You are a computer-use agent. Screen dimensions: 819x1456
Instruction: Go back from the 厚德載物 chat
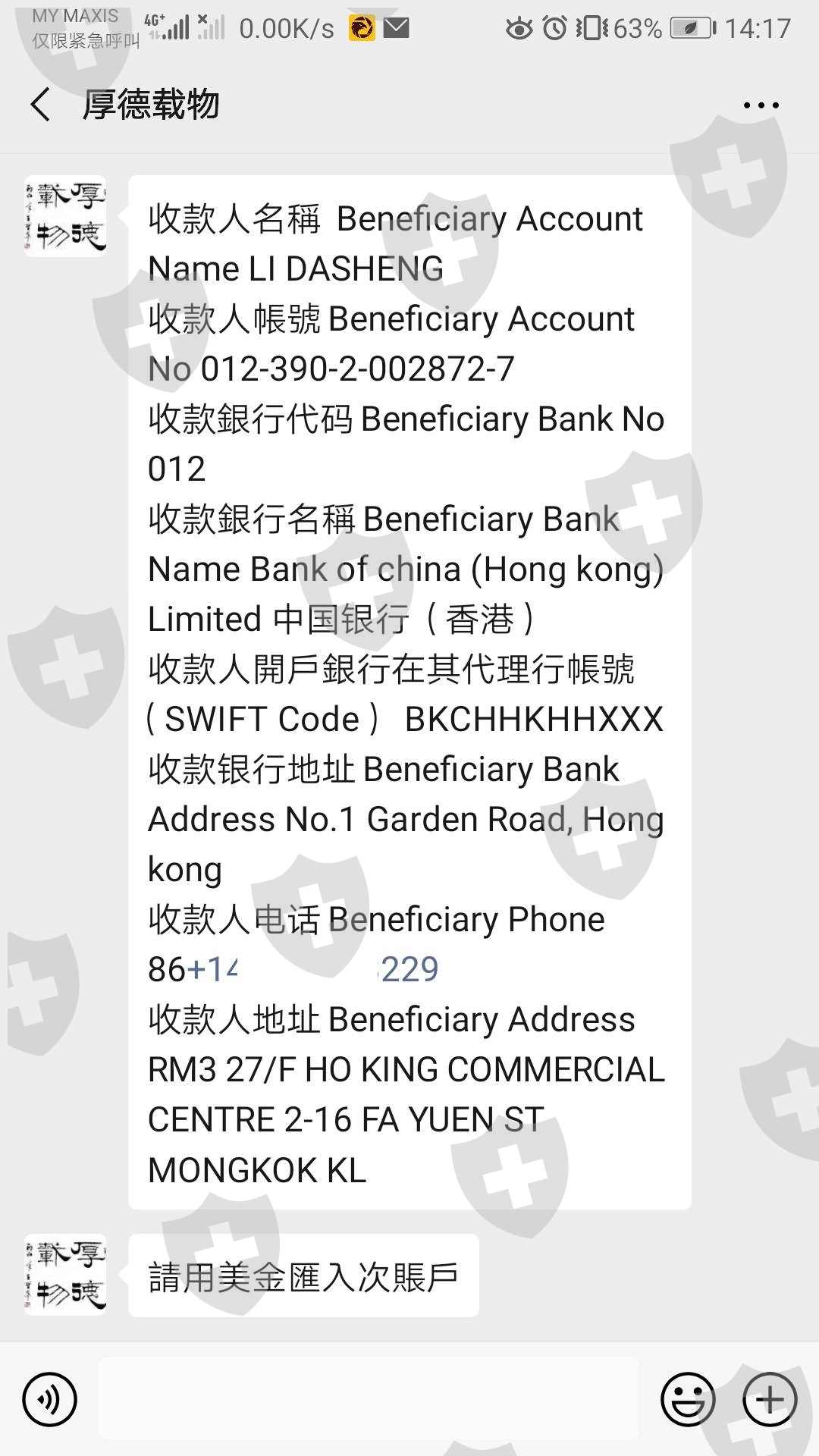coord(41,104)
